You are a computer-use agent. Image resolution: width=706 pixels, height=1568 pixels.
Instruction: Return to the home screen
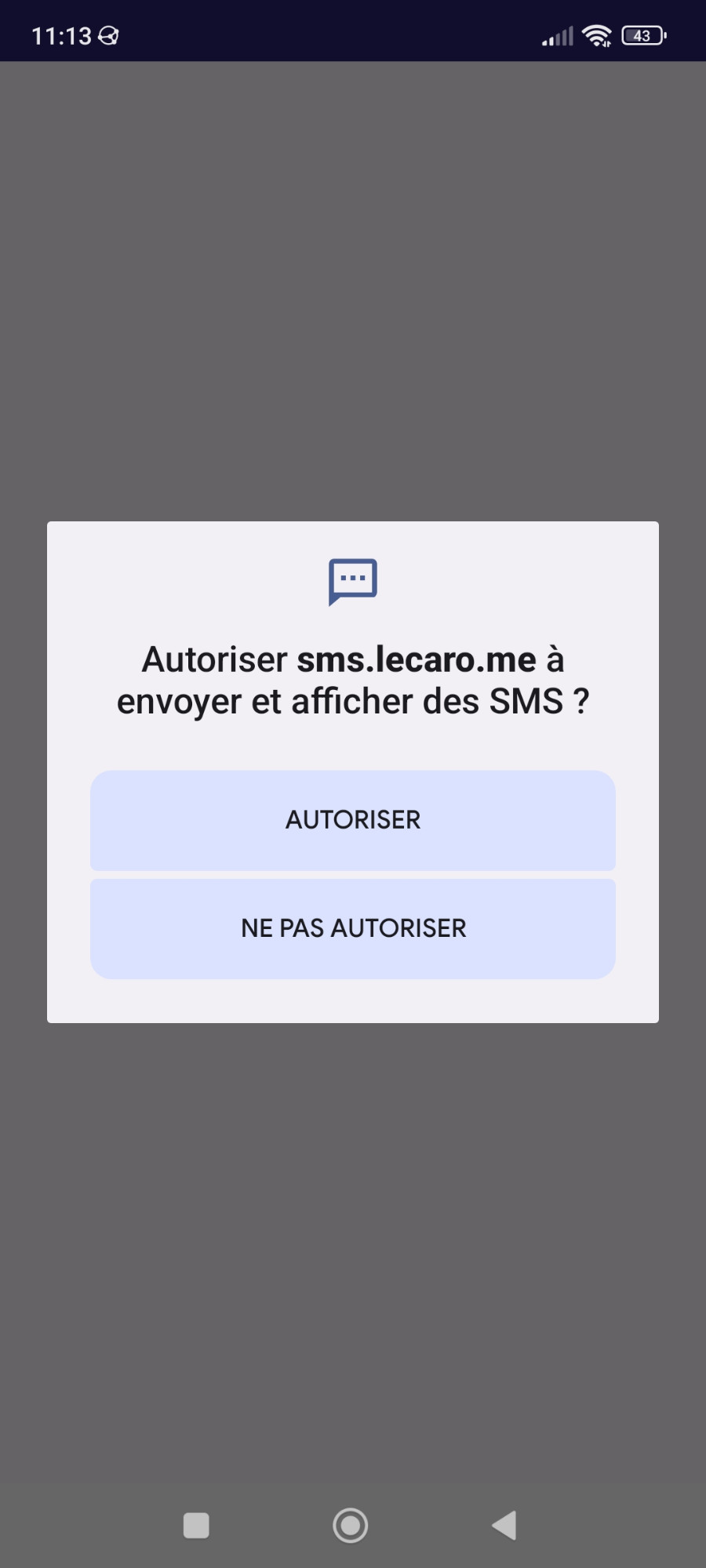point(351,1525)
